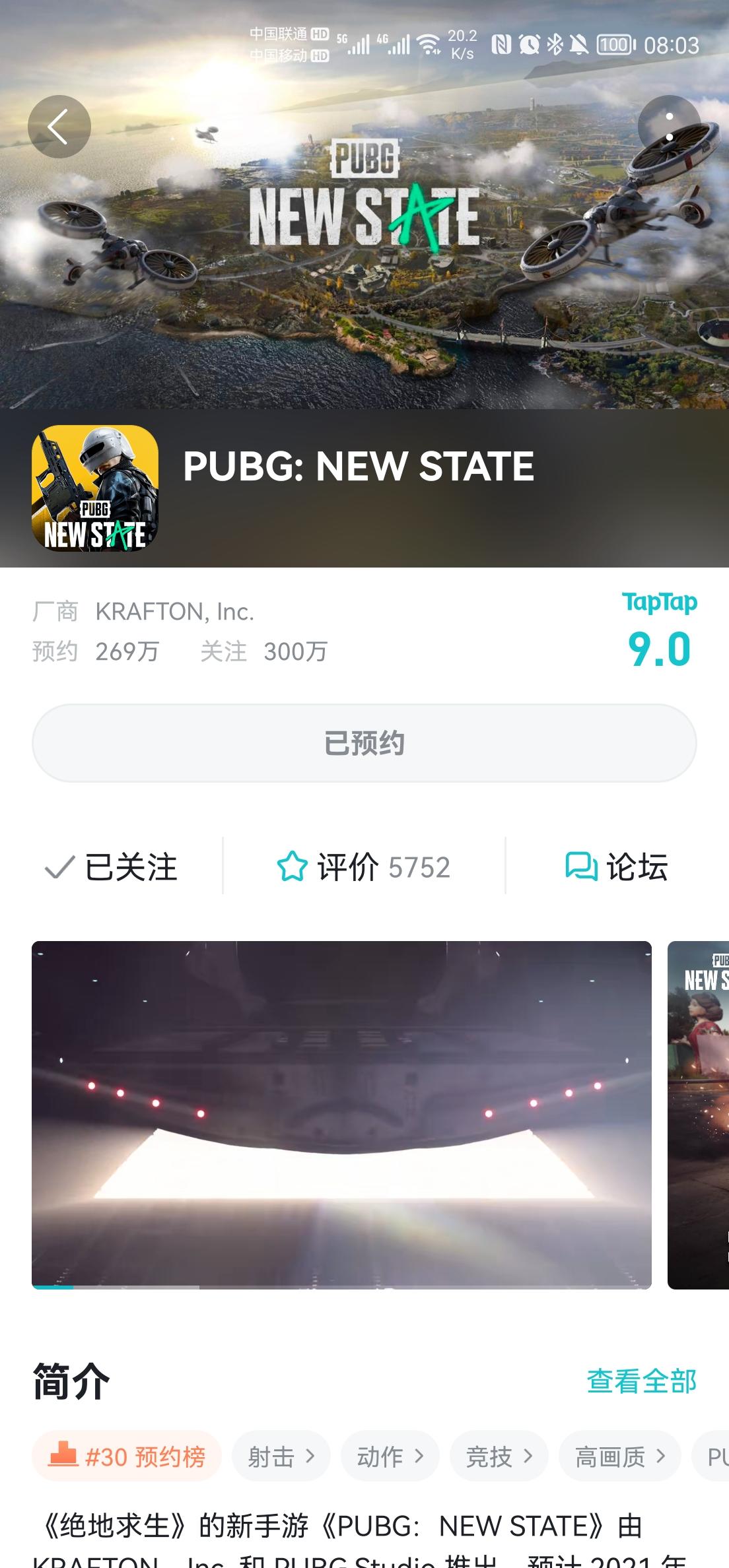Open the more options menu at top right
Image resolution: width=729 pixels, height=1568 pixels.
[670, 127]
